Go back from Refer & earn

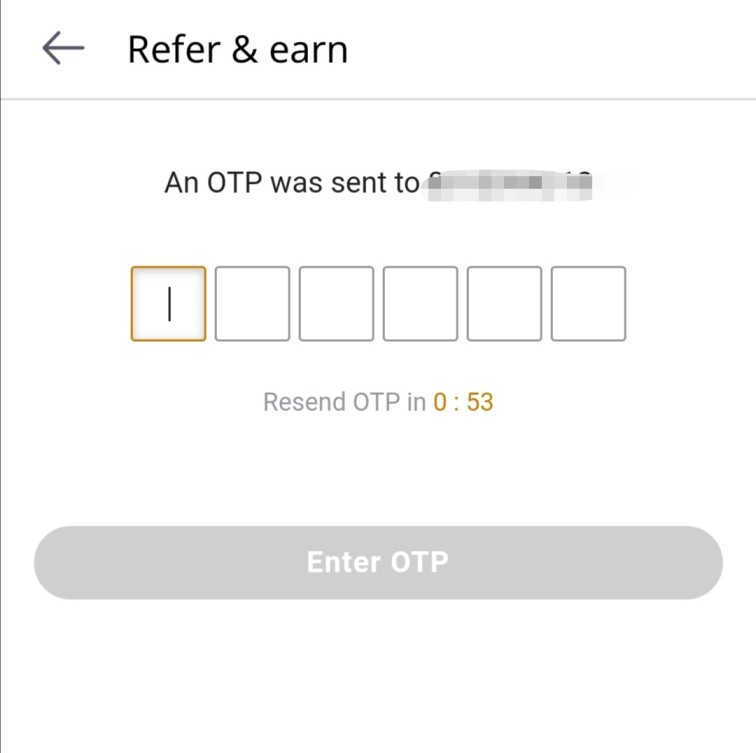pyautogui.click(x=63, y=49)
